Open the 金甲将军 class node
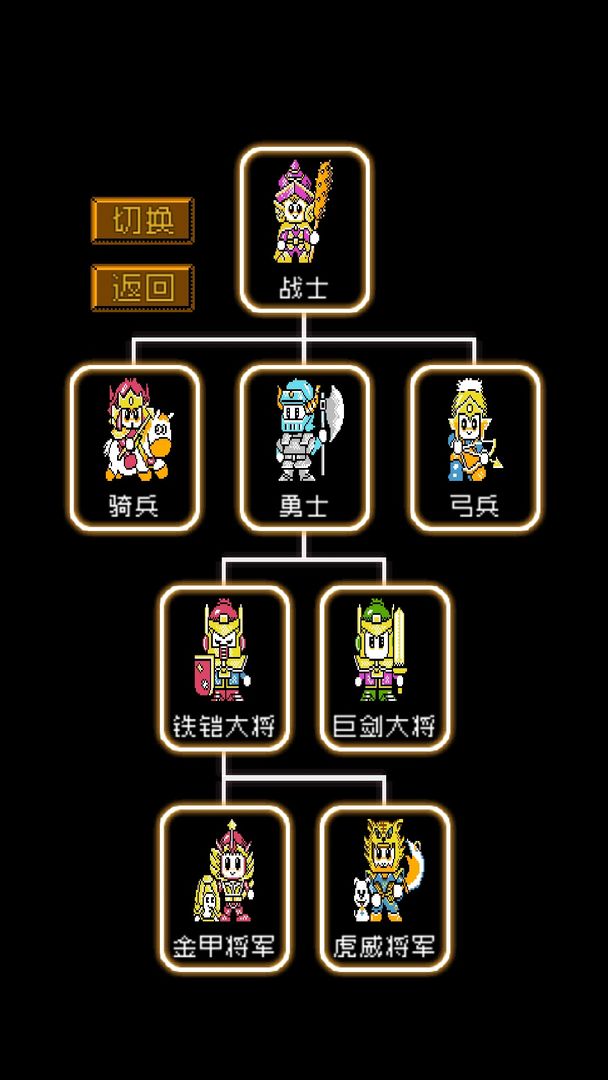Screen dimensions: 608x1080 (x=224, y=887)
